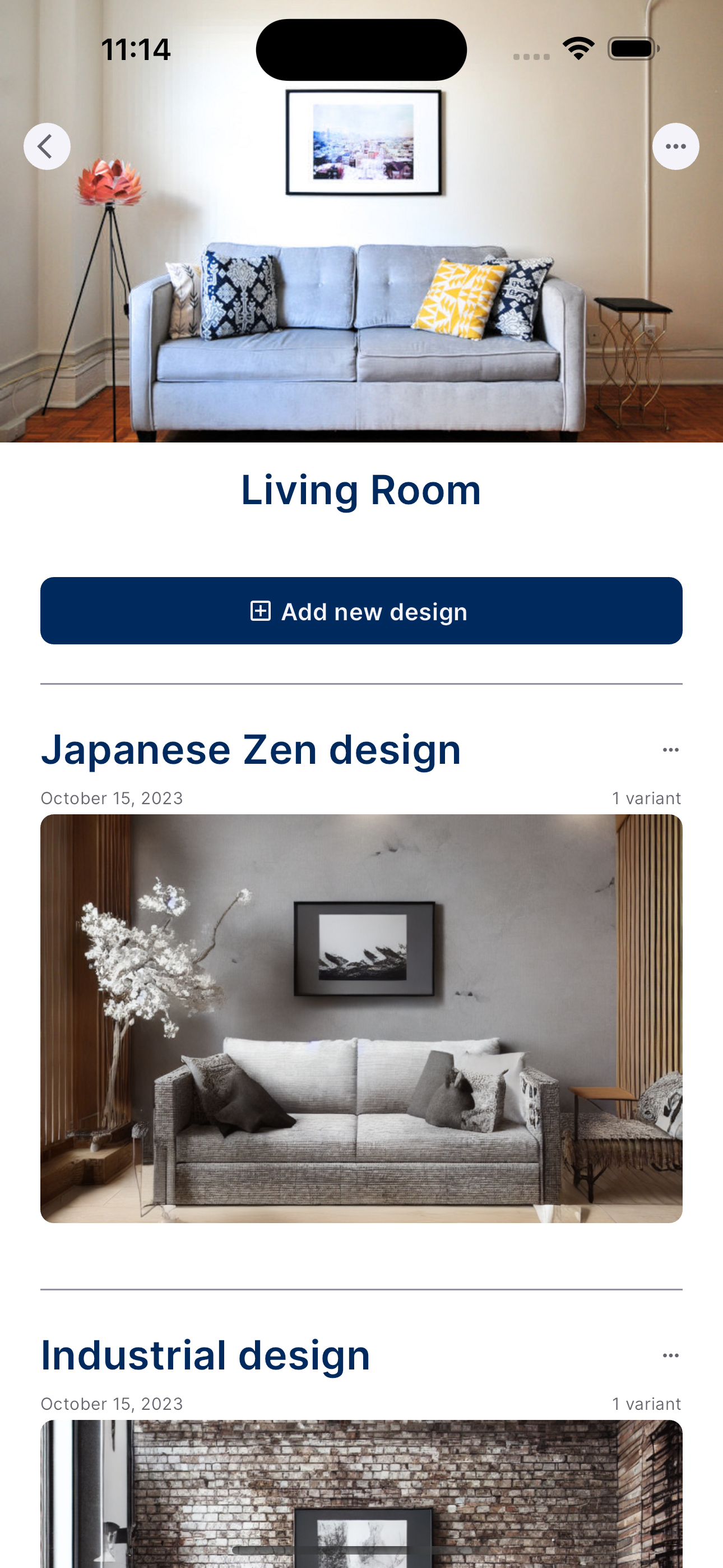View the Japanese Zen design image
The width and height of the screenshot is (723, 1568).
(361, 1018)
